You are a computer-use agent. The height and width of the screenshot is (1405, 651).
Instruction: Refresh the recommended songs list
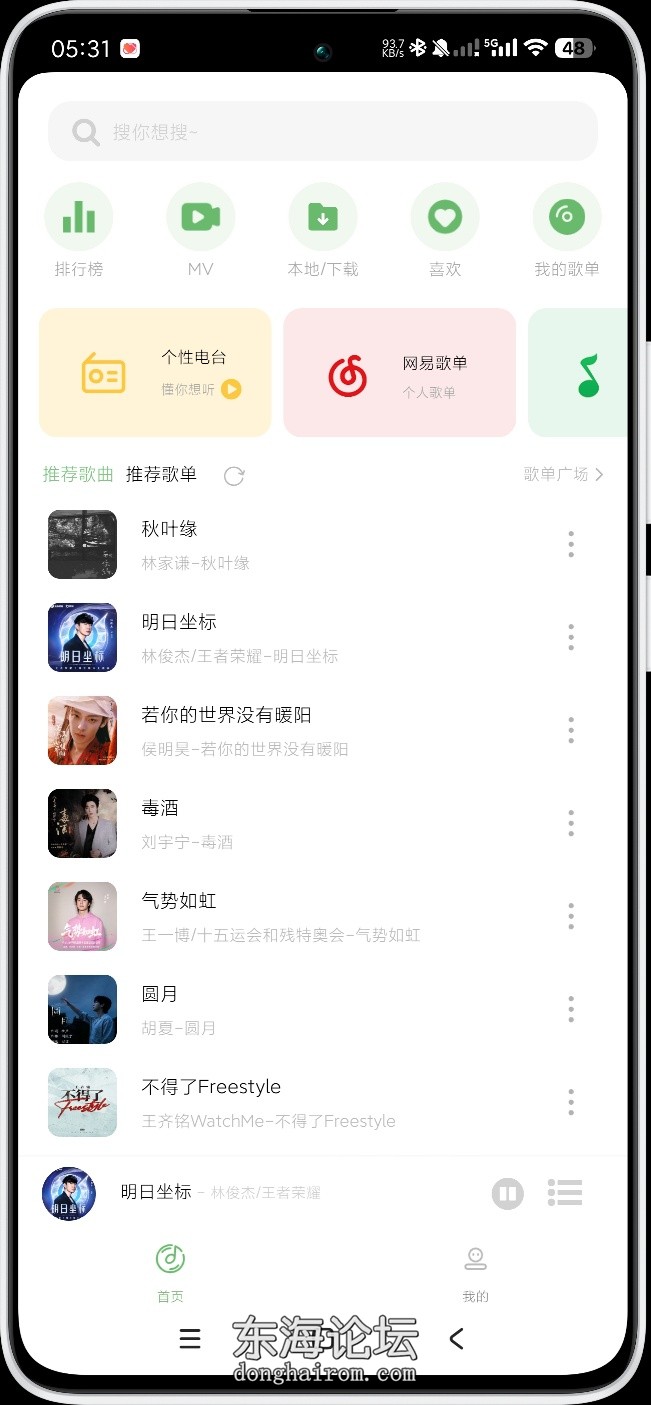(x=234, y=476)
